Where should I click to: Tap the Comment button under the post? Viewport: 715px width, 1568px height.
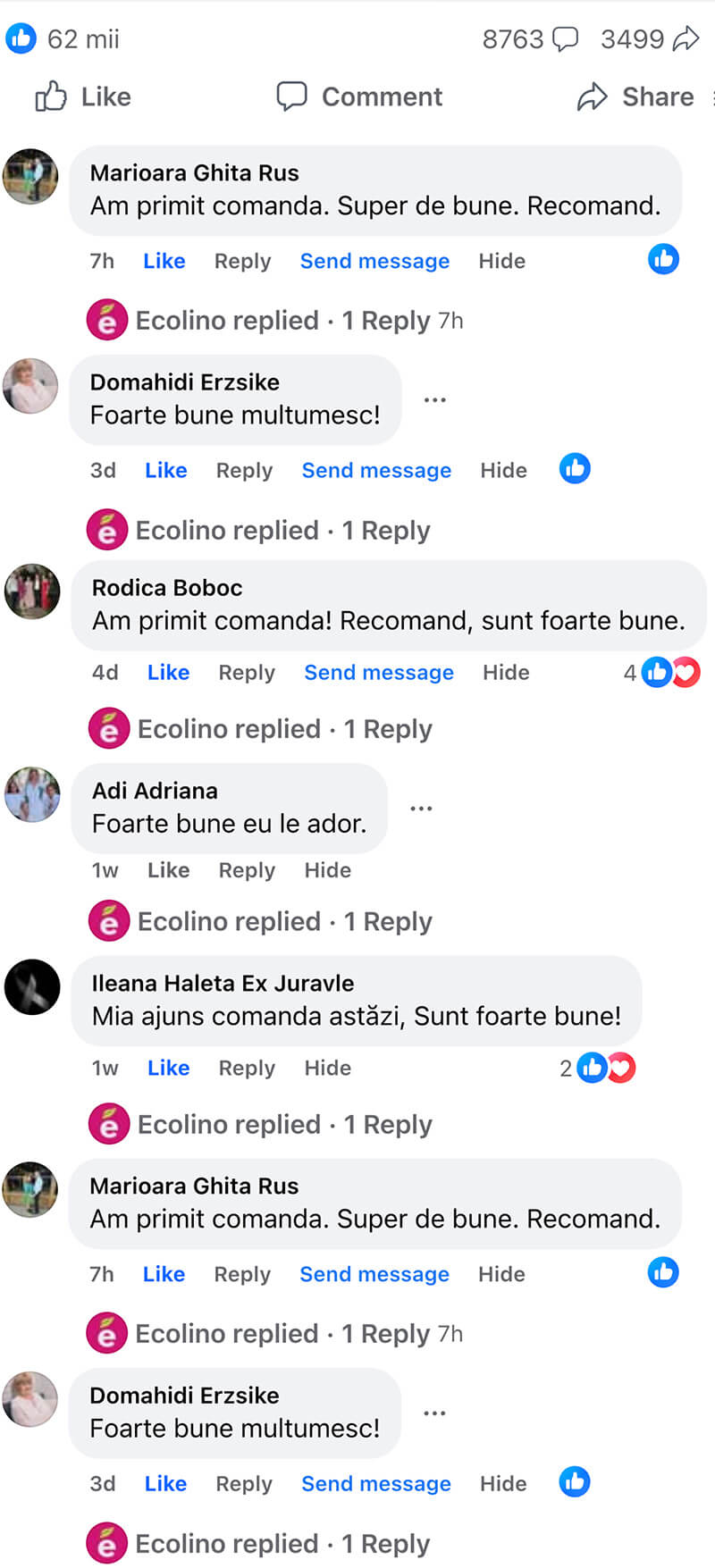point(359,96)
